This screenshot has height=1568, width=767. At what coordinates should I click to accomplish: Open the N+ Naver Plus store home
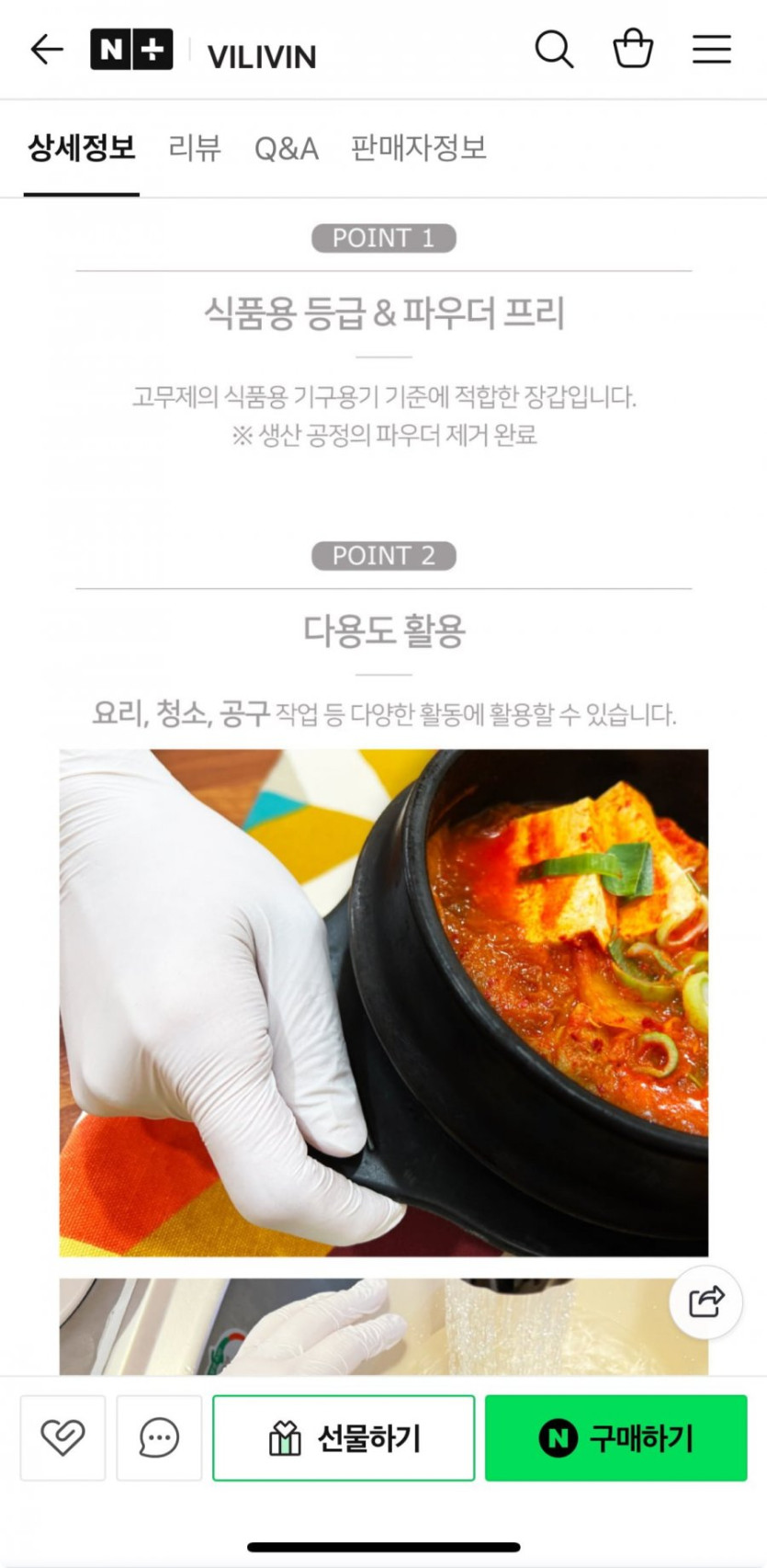point(131,50)
